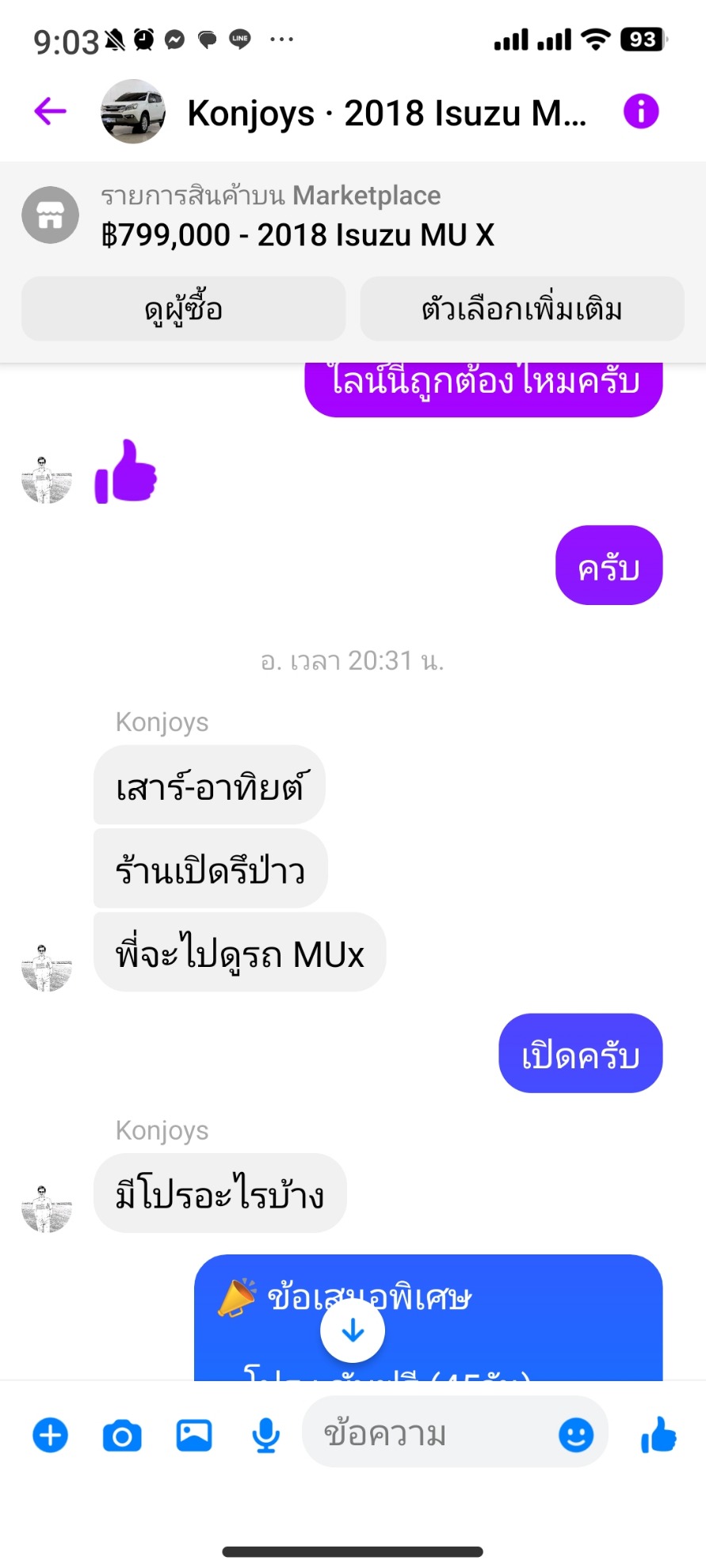Pick a photo from the gallery
Viewport: 706px width, 1568px height.
tap(193, 1435)
